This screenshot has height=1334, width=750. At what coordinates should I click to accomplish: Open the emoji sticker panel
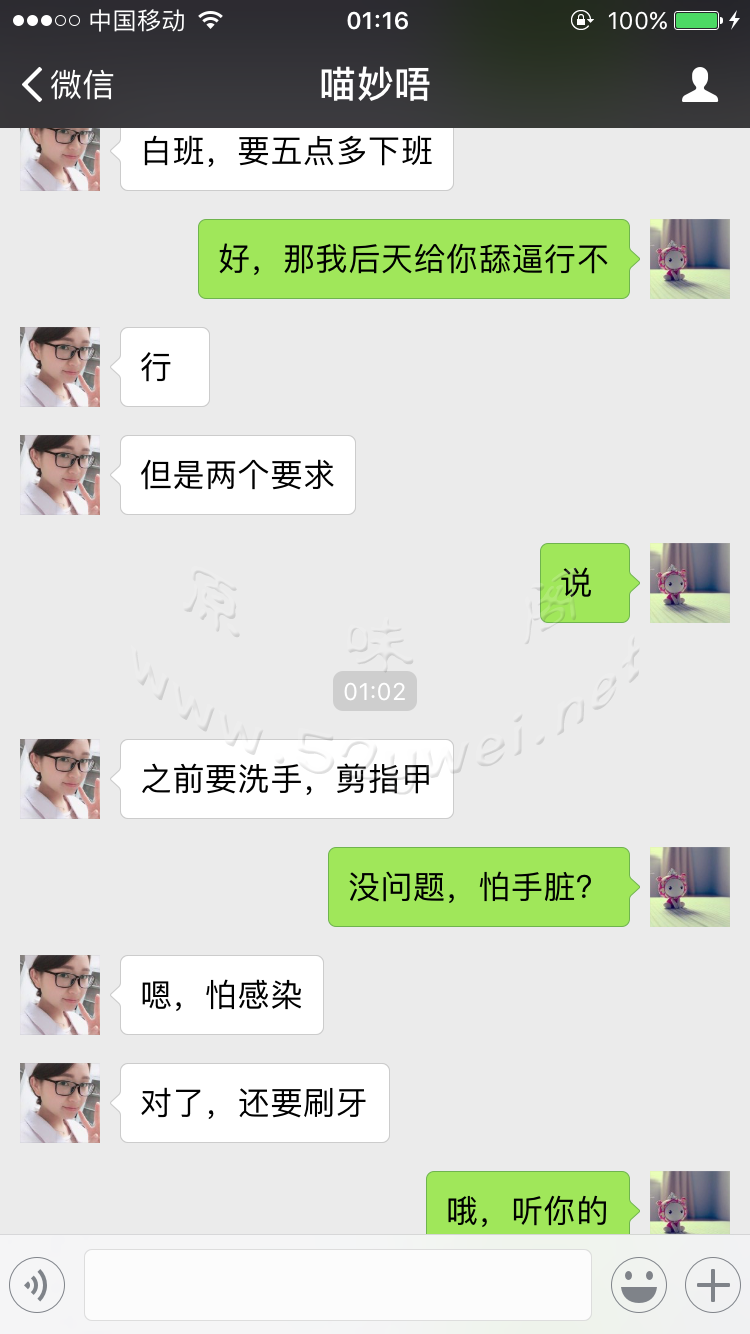(638, 1285)
